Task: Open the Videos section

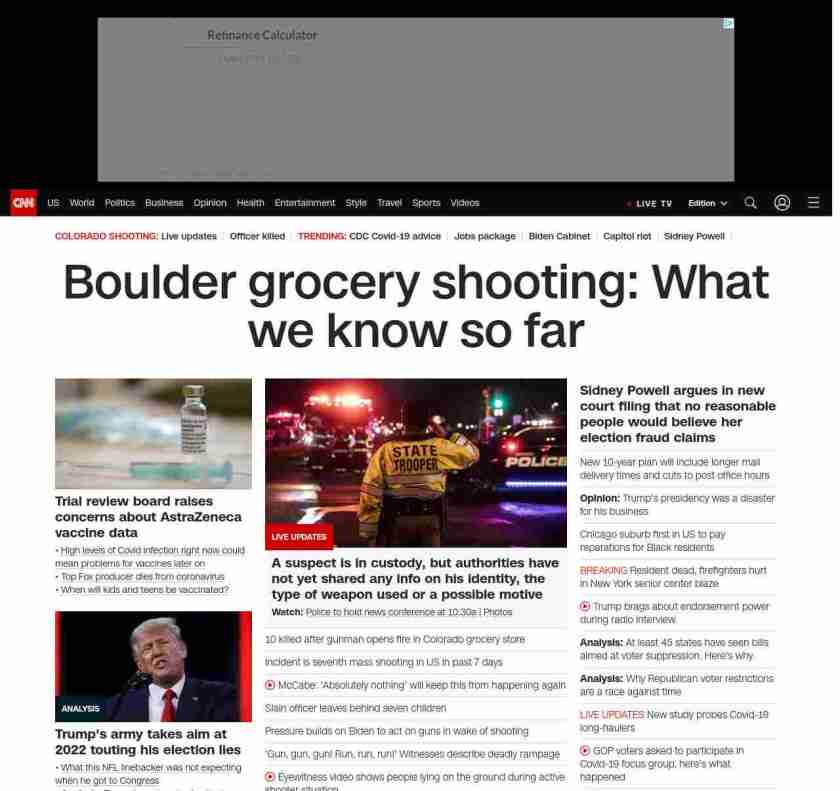Action: (x=464, y=203)
